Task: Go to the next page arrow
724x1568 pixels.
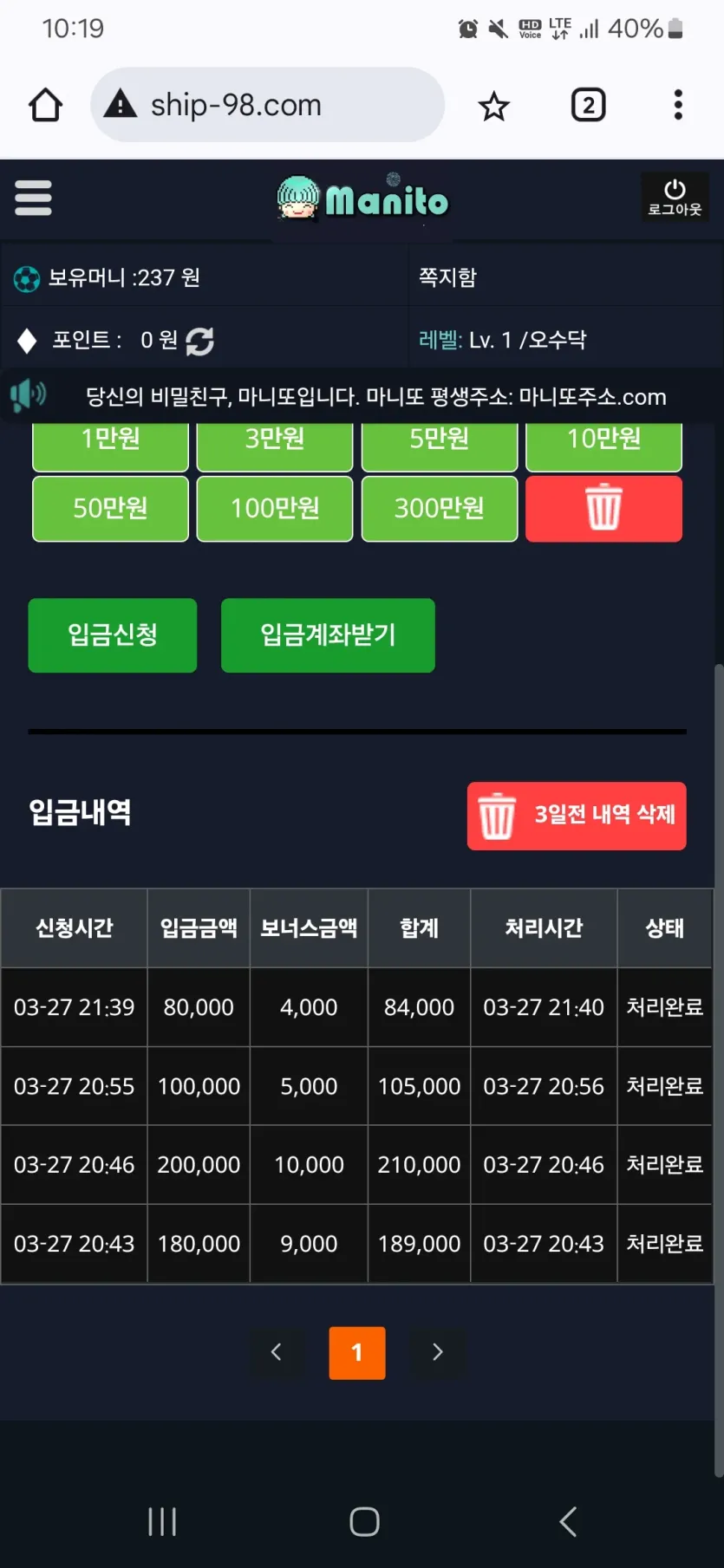Action: (x=438, y=1352)
